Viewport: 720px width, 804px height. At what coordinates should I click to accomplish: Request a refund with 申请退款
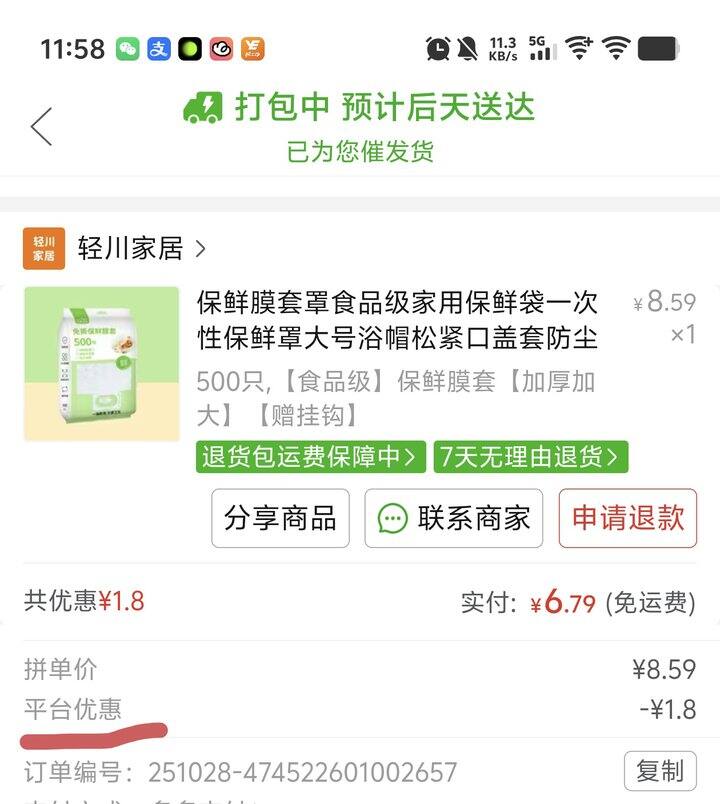coord(628,518)
